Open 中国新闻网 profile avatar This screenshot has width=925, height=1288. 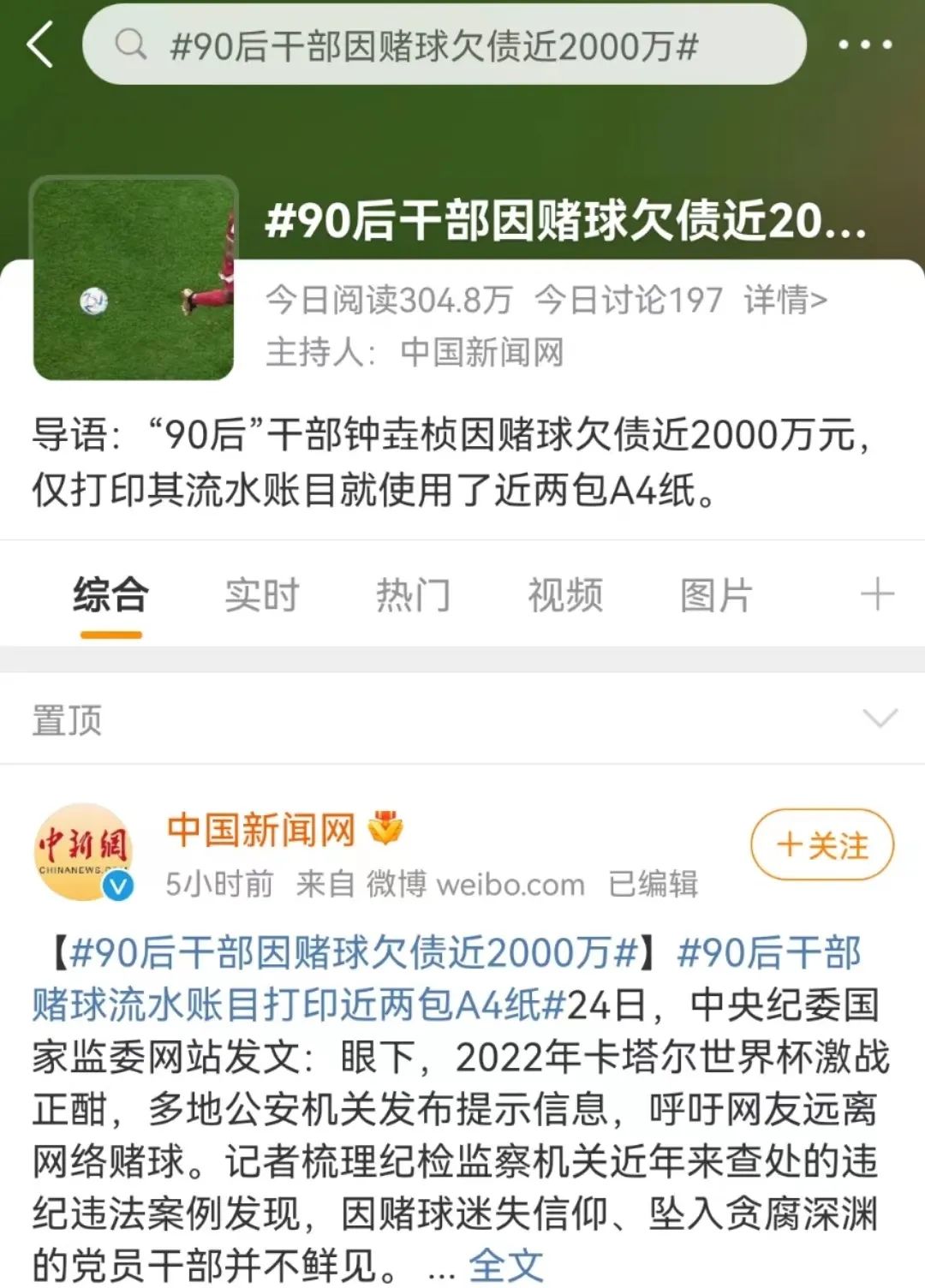coord(83,851)
